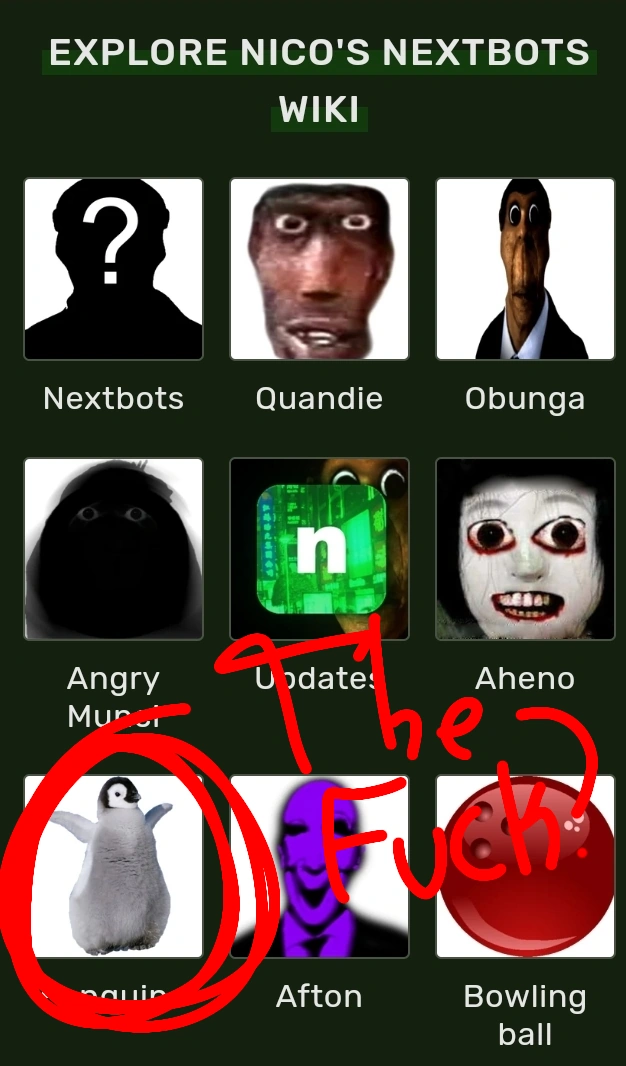Open the Nextbots category tile
Screen dimensions: 626x1066
tap(113, 269)
